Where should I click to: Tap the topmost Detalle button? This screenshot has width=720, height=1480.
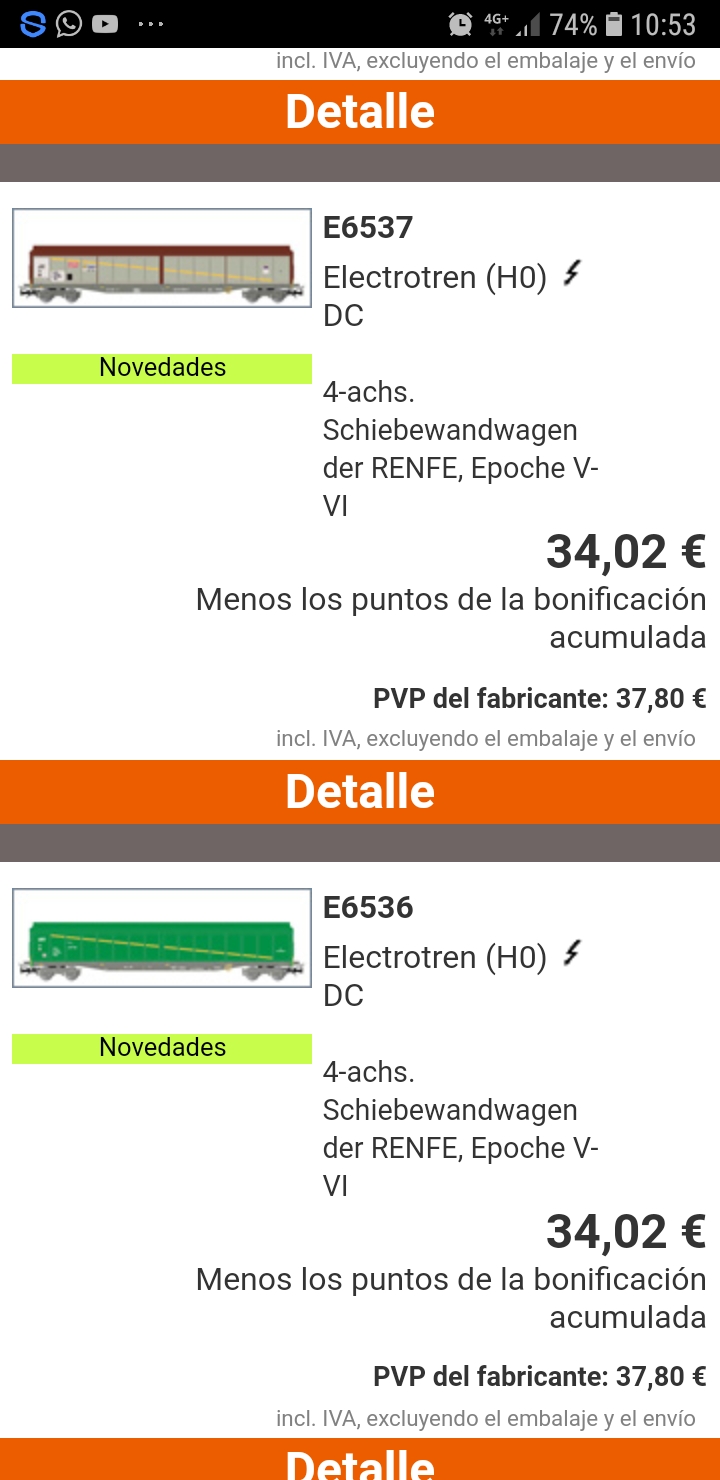point(360,112)
